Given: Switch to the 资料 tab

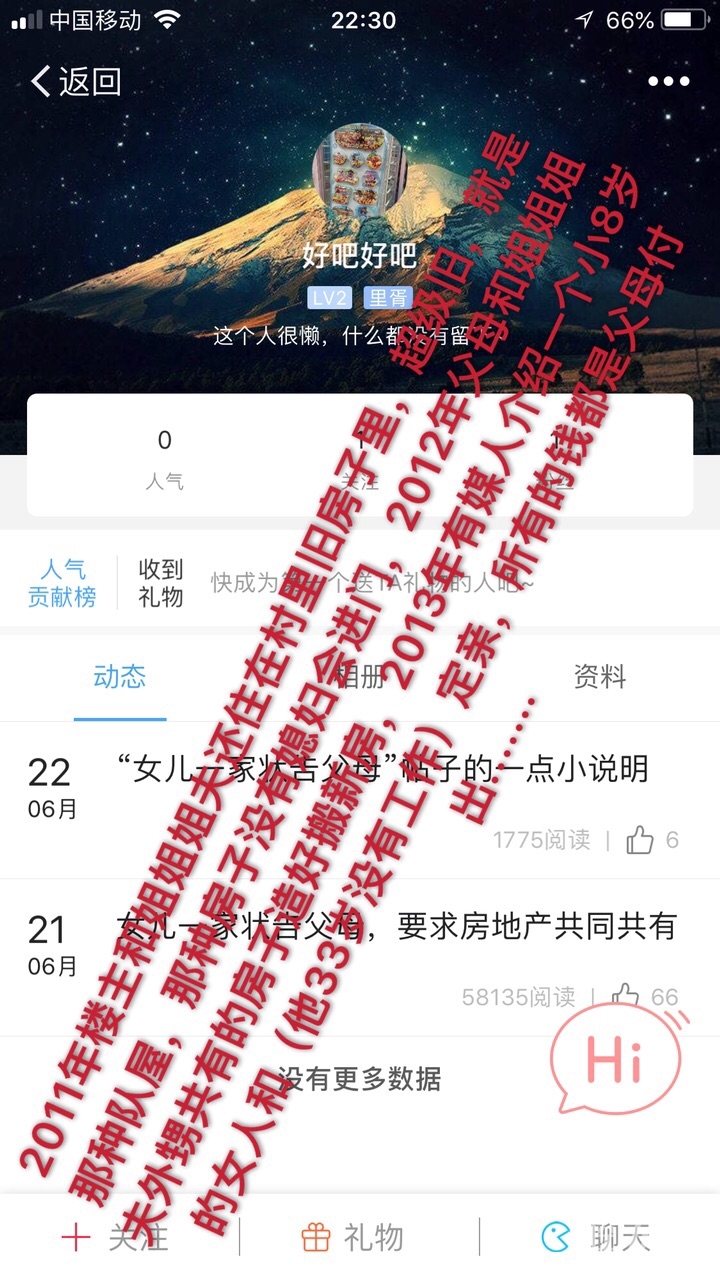Looking at the screenshot, I should coord(600,677).
